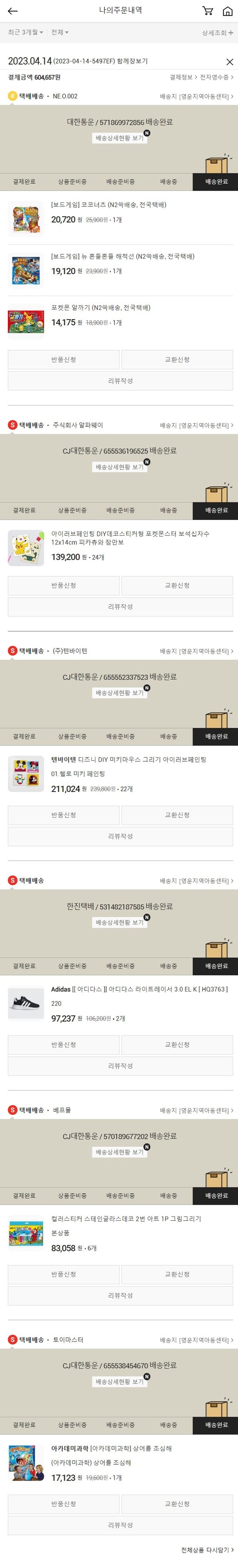Viewport: 238px width, 1568px height.
Task: Request exchange for 주식회사 알파웨이 order
Action: pos(177,585)
